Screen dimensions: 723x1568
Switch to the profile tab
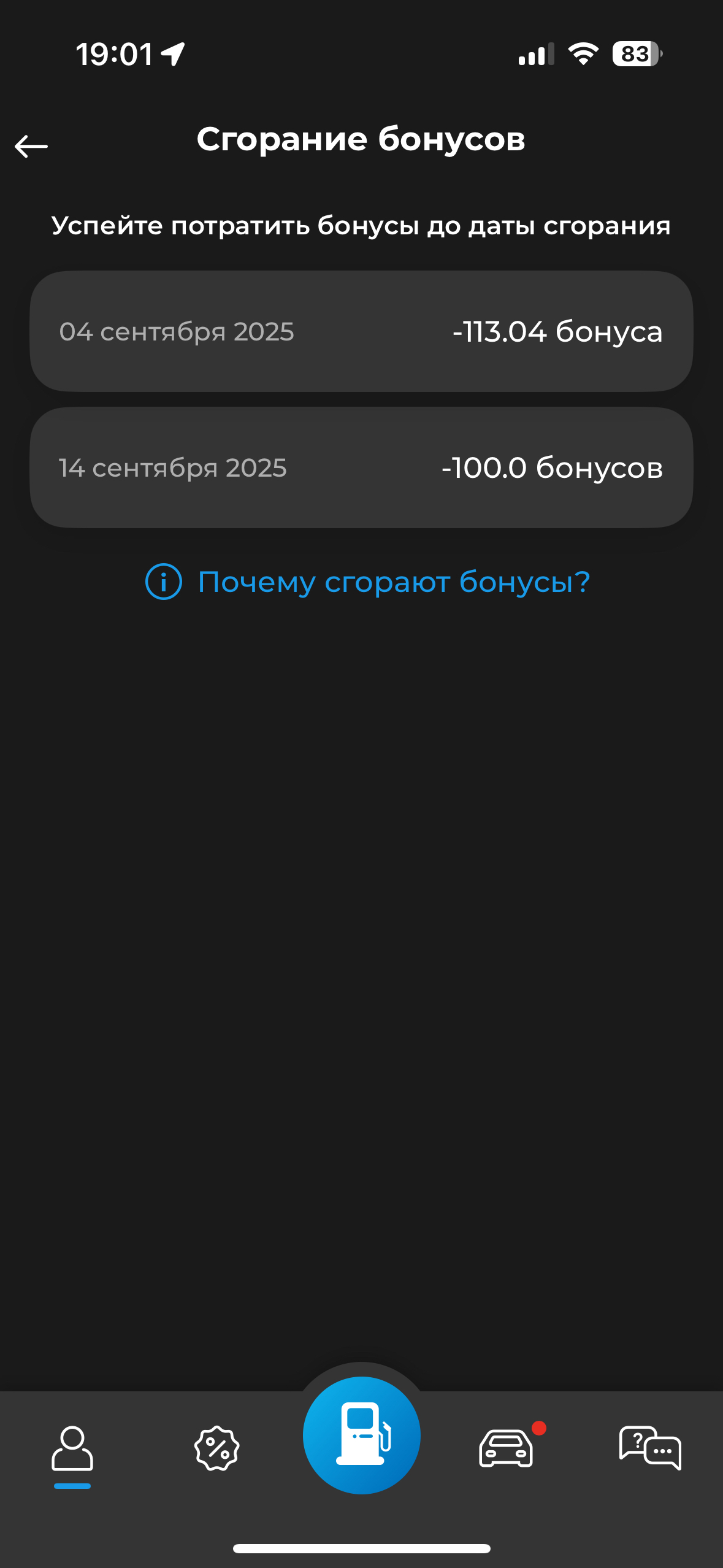(72, 1449)
